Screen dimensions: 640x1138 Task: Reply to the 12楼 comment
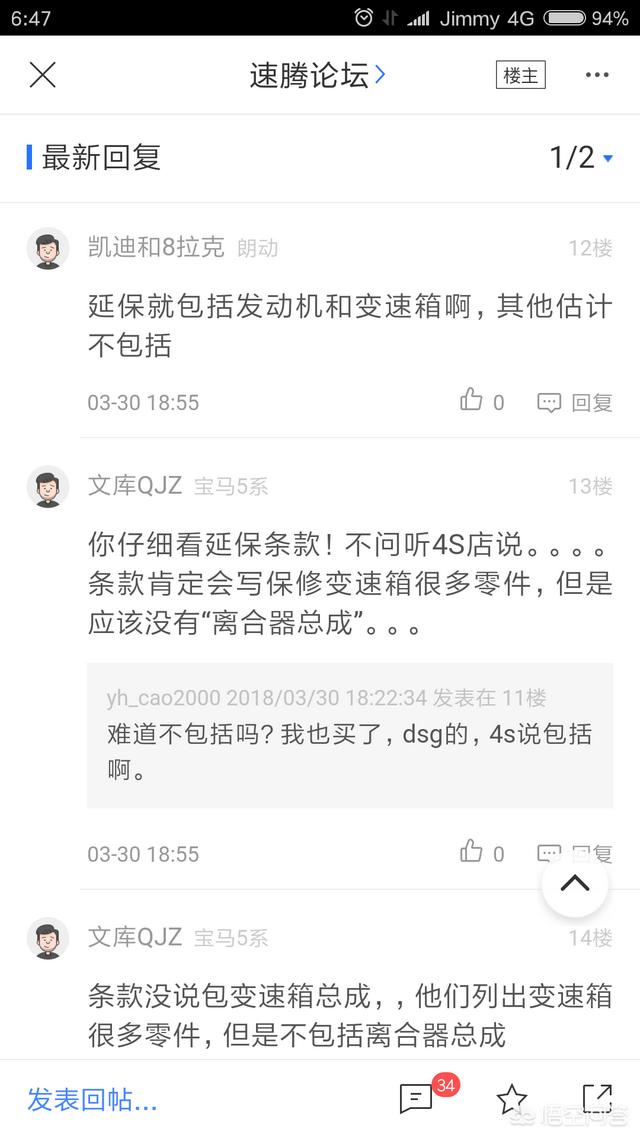coord(575,402)
